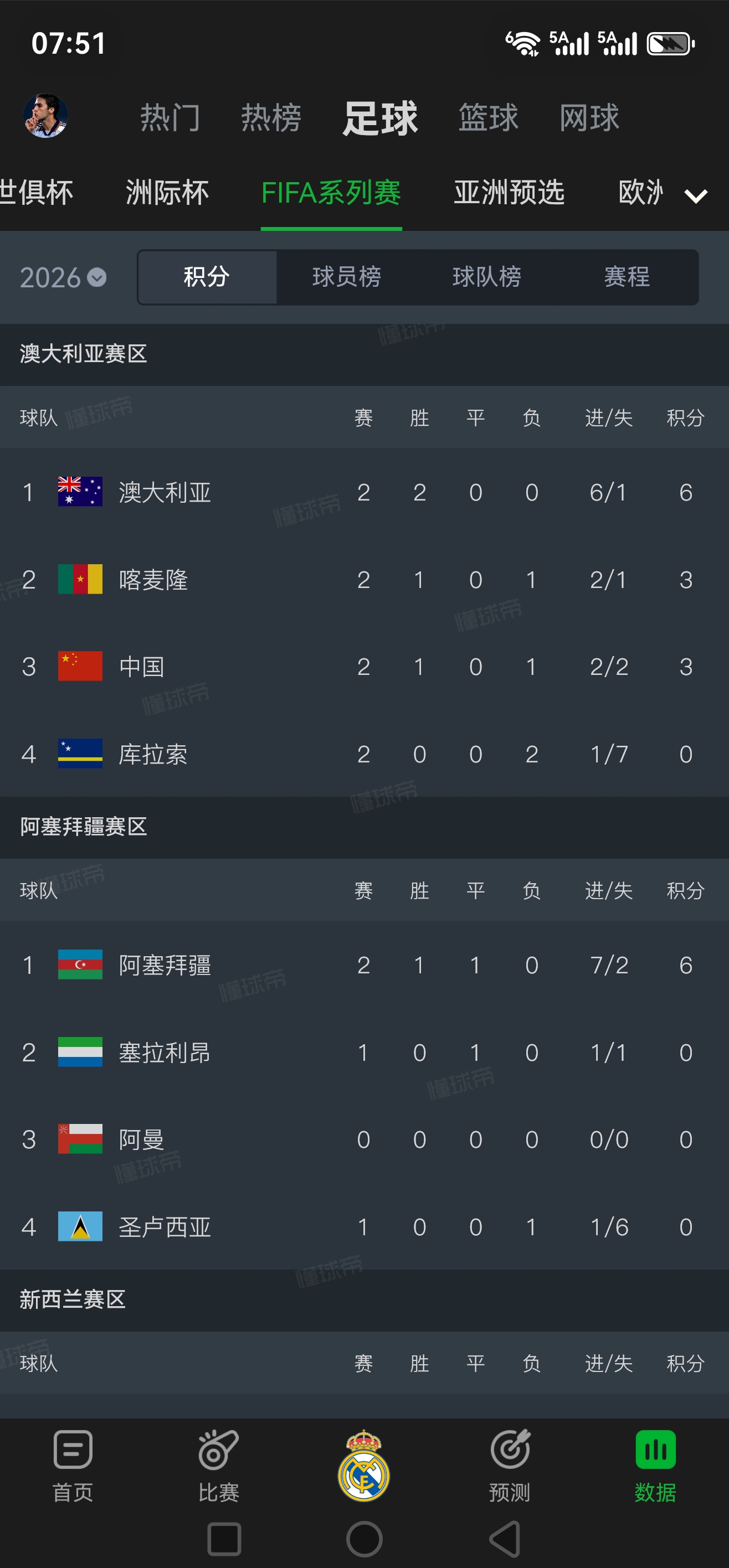Switch to the 网球 tab
Image resolution: width=729 pixels, height=1568 pixels.
pyautogui.click(x=589, y=117)
